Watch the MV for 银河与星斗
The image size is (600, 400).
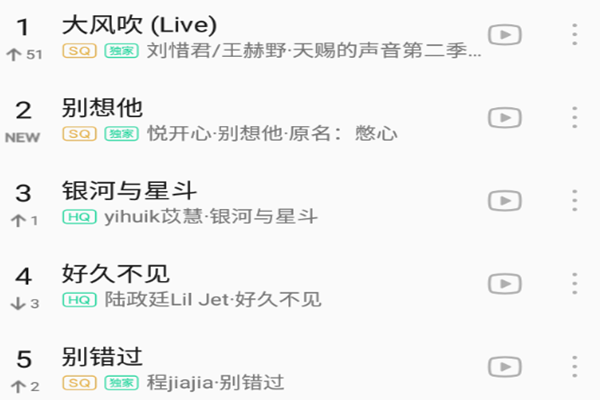(x=505, y=200)
